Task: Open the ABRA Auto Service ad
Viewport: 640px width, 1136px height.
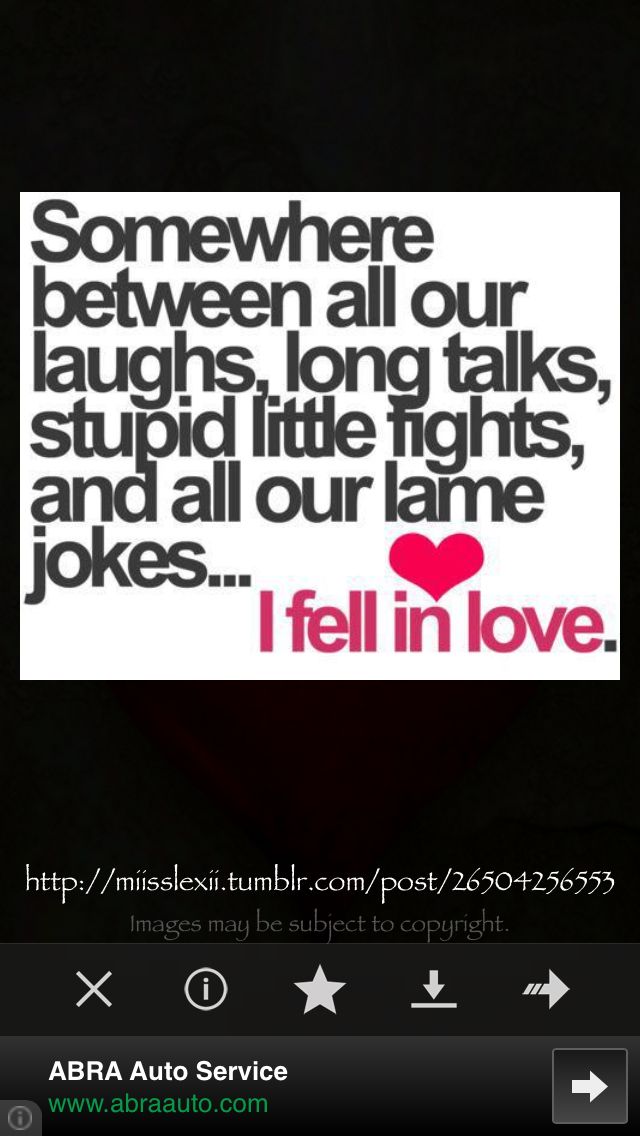Action: coord(168,1086)
